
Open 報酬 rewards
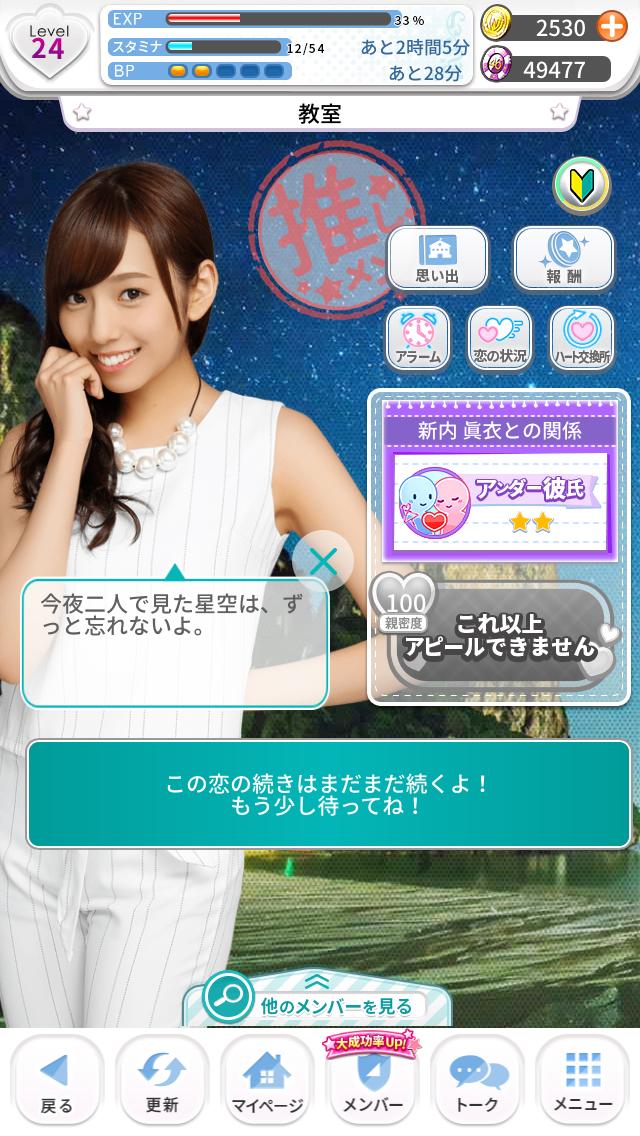(x=564, y=258)
